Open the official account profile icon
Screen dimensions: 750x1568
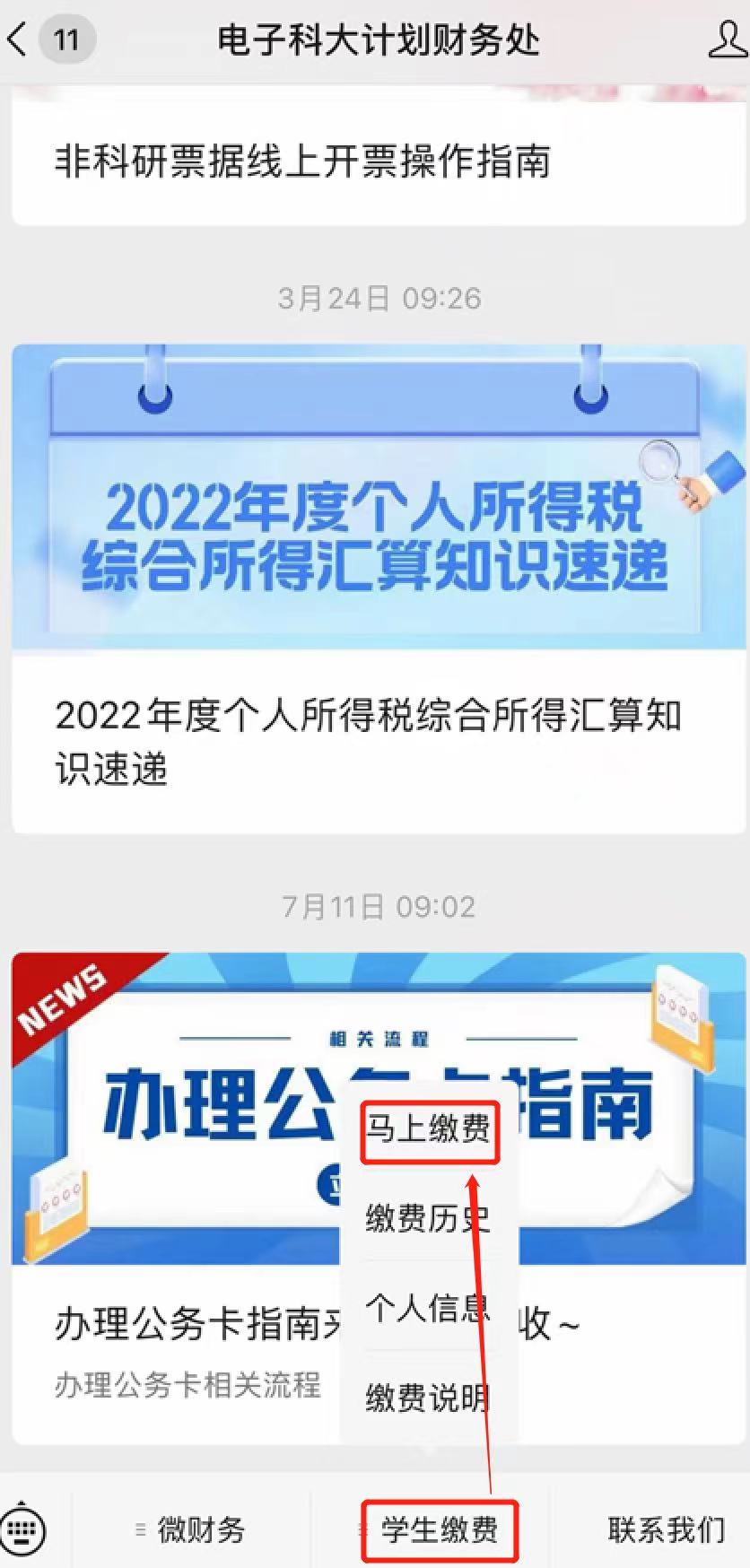pyautogui.click(x=727, y=40)
